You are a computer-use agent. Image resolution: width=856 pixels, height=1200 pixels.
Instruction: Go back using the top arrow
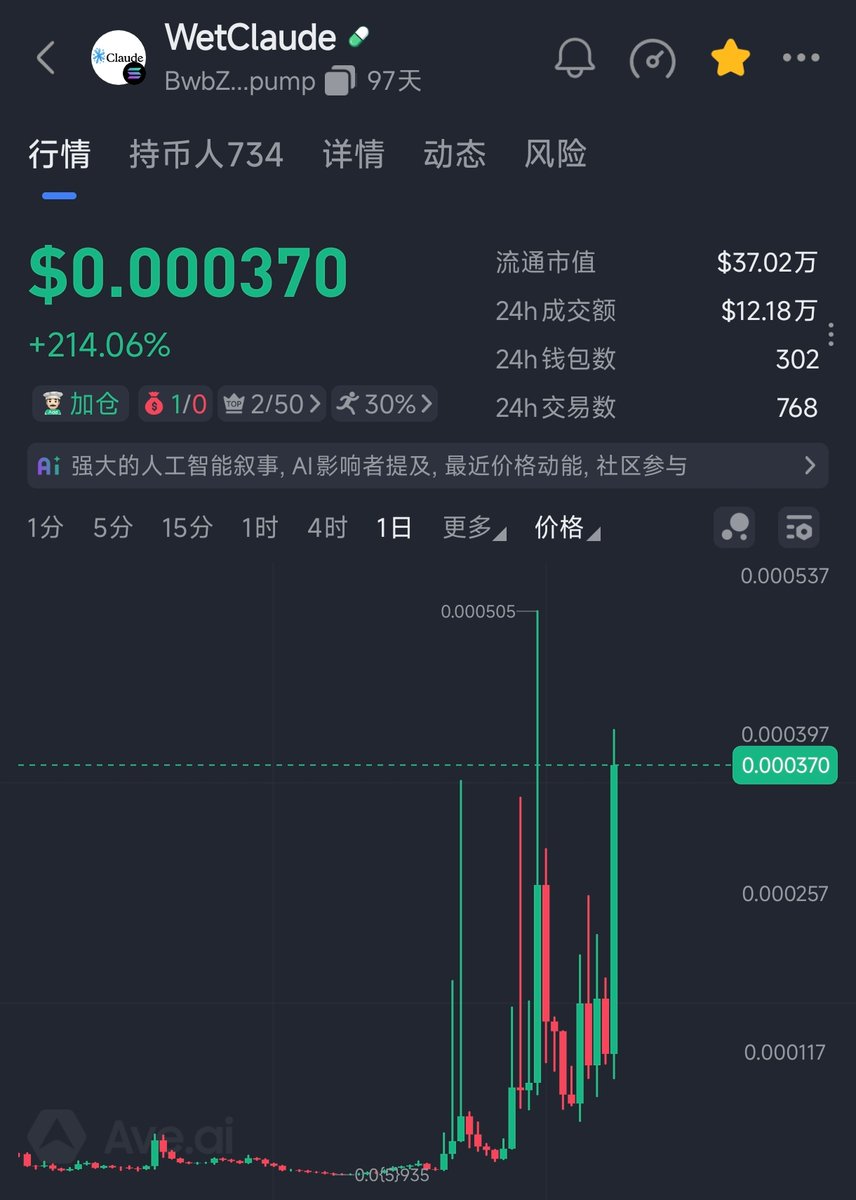click(x=45, y=58)
